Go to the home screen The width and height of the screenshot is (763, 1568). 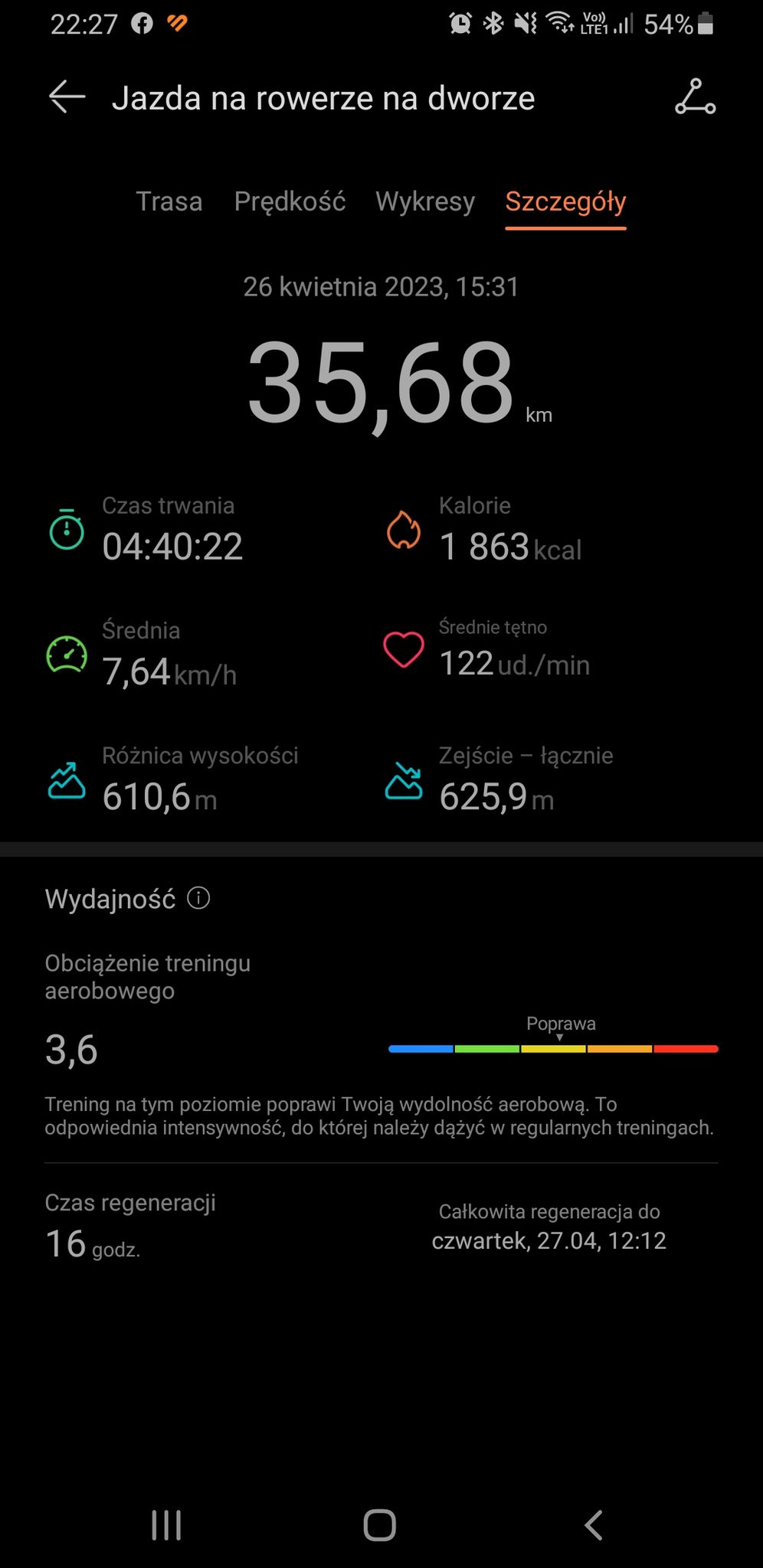[380, 1524]
